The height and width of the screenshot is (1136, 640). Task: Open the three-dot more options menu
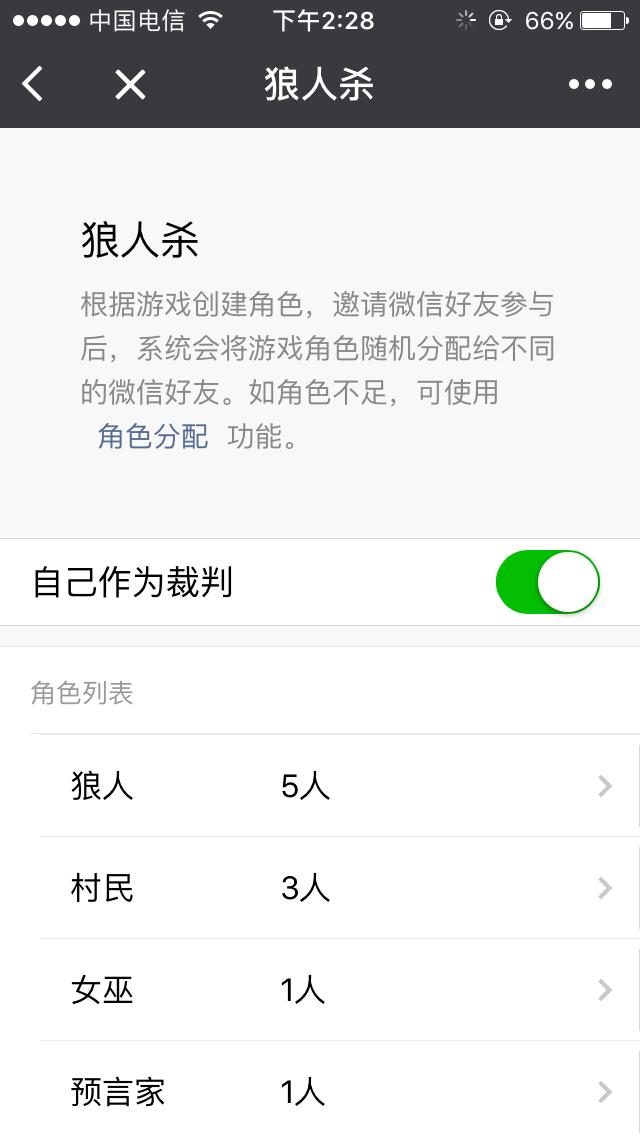point(590,84)
